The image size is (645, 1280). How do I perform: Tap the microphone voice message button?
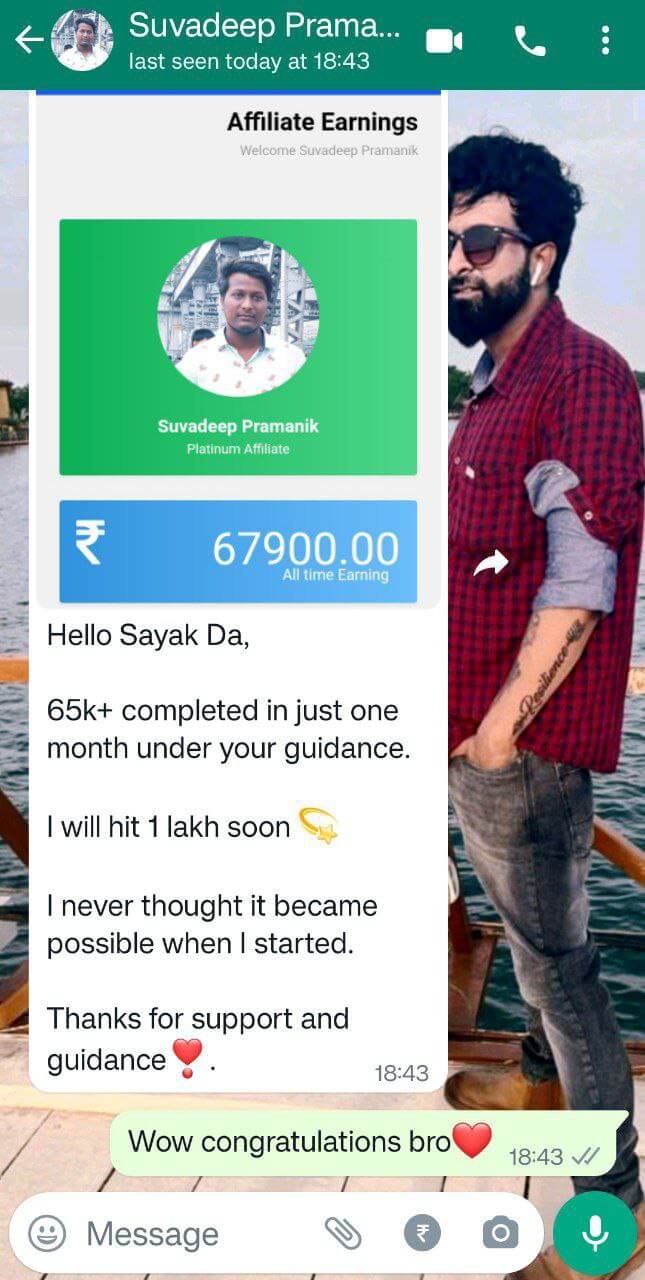(595, 1234)
